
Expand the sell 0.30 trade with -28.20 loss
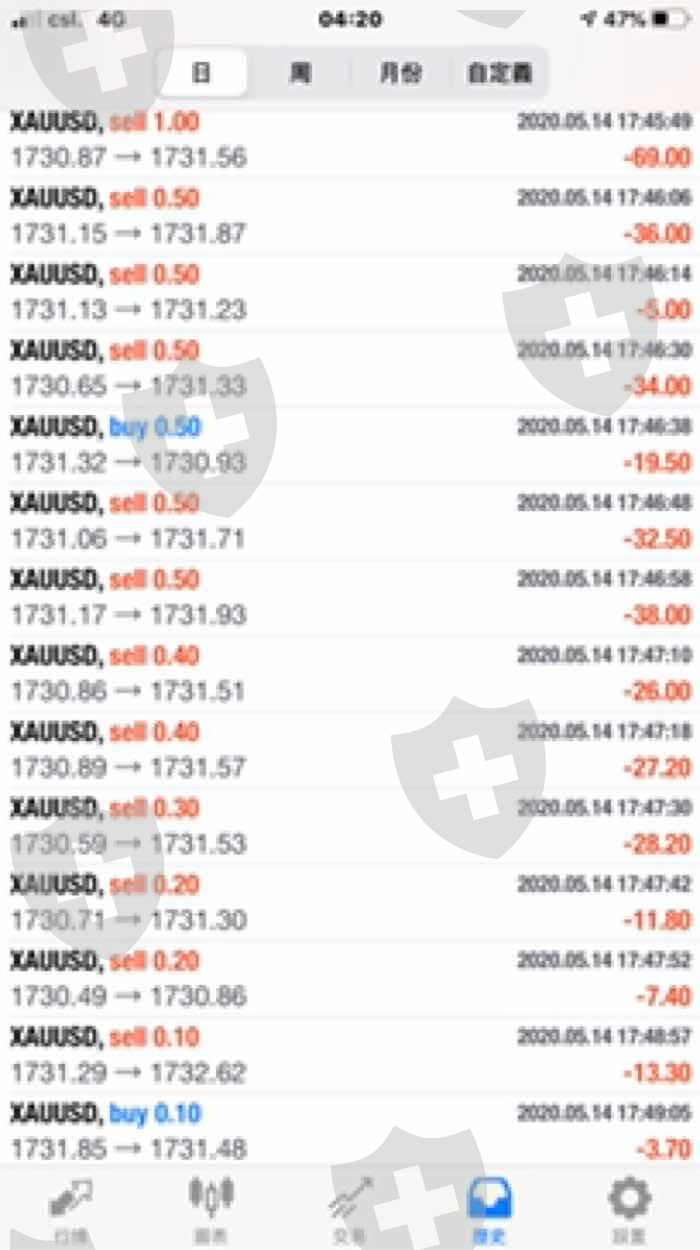coord(350,826)
